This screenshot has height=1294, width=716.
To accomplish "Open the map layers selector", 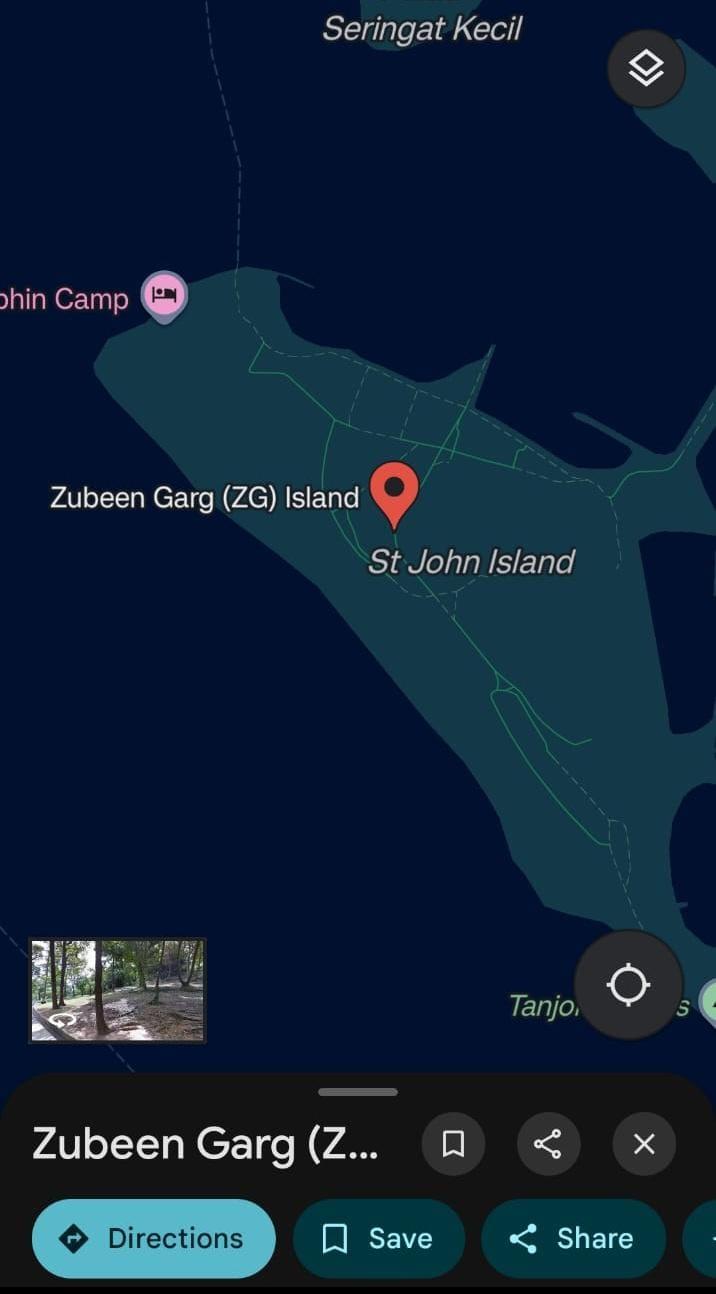I will coord(646,69).
